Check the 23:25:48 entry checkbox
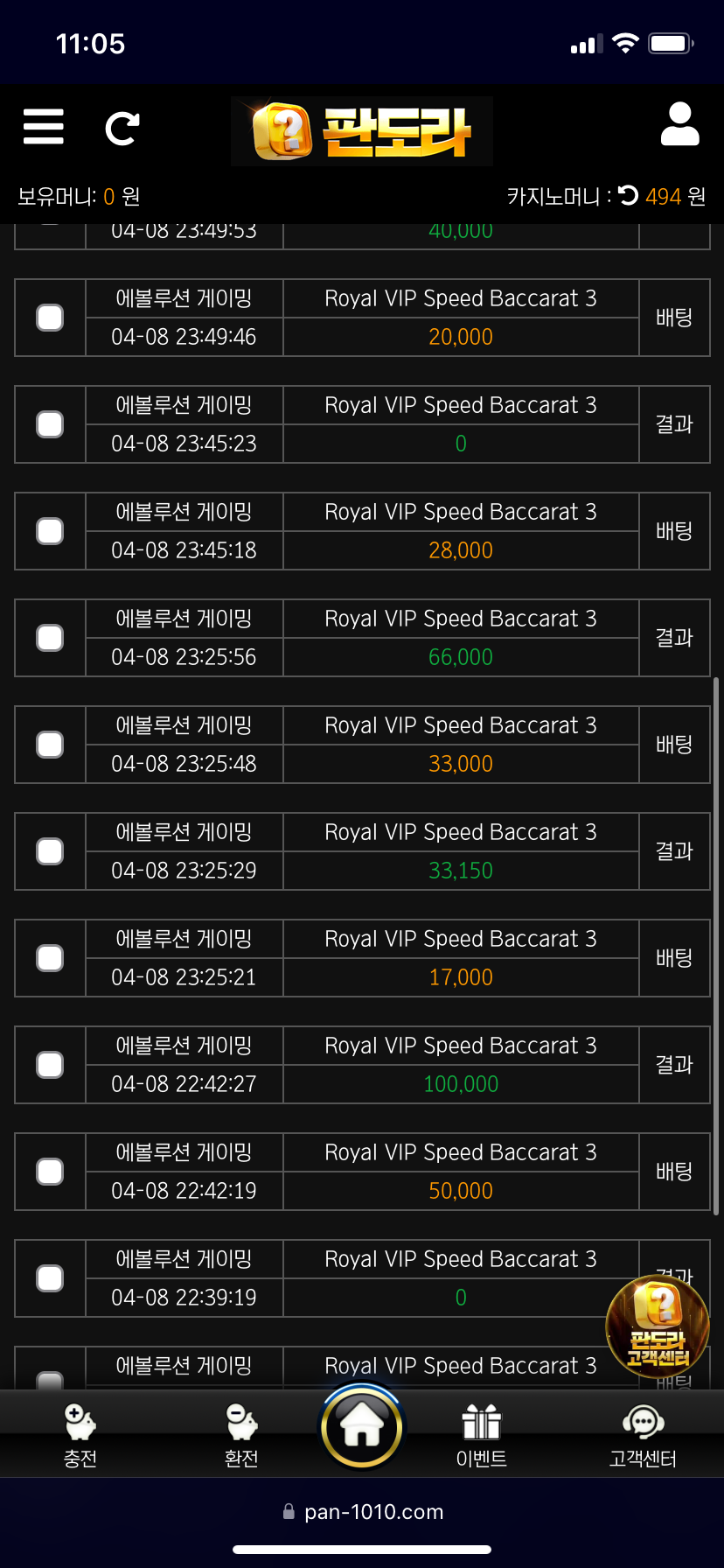 tap(50, 745)
